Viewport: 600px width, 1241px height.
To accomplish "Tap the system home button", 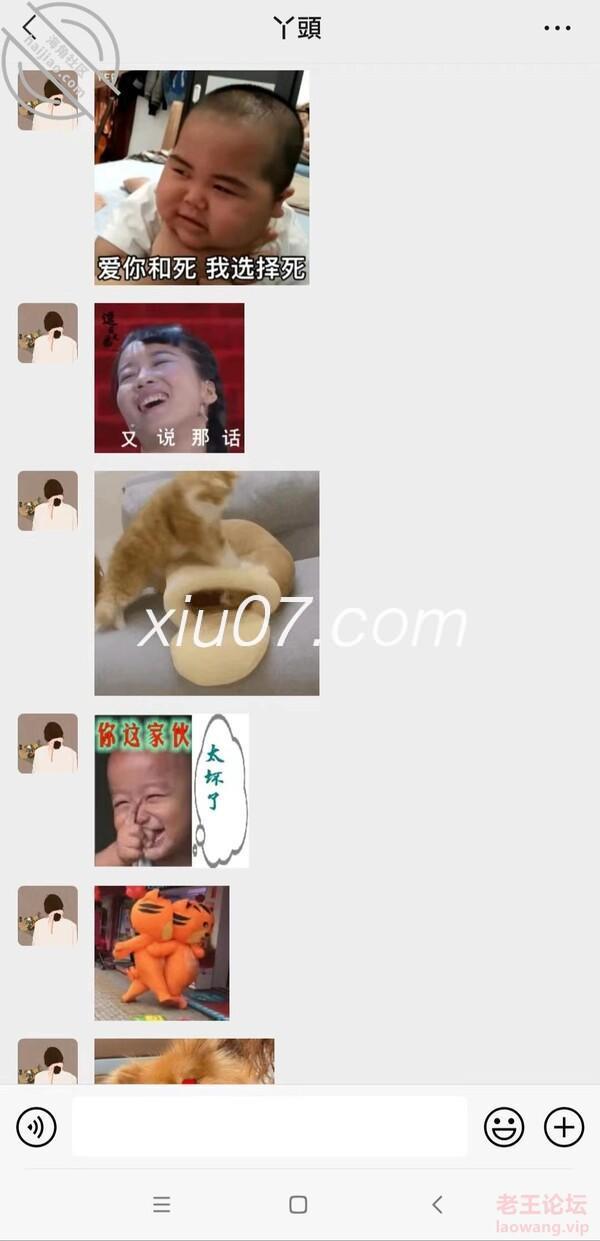I will click(x=298, y=1204).
